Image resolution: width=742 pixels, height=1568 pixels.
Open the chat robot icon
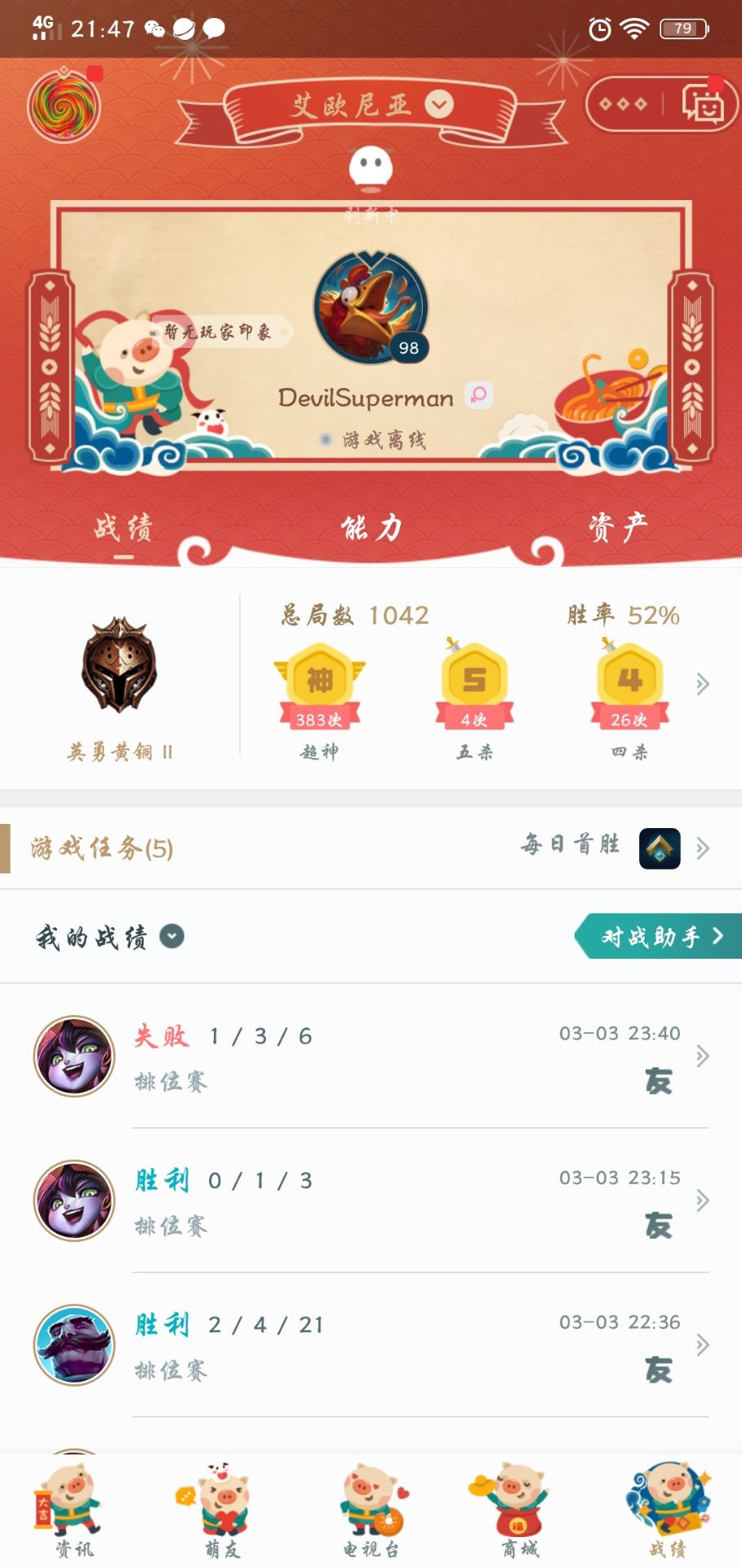point(703,104)
